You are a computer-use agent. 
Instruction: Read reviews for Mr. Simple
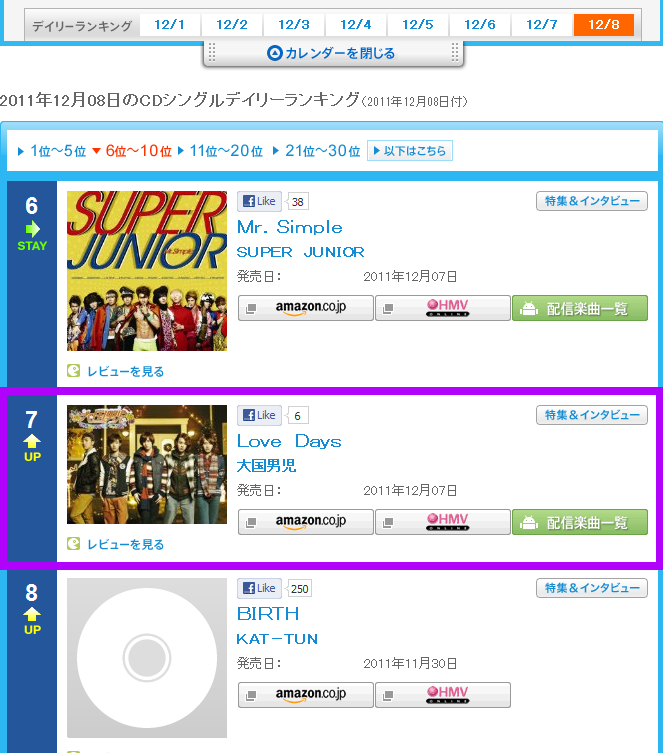click(x=124, y=371)
